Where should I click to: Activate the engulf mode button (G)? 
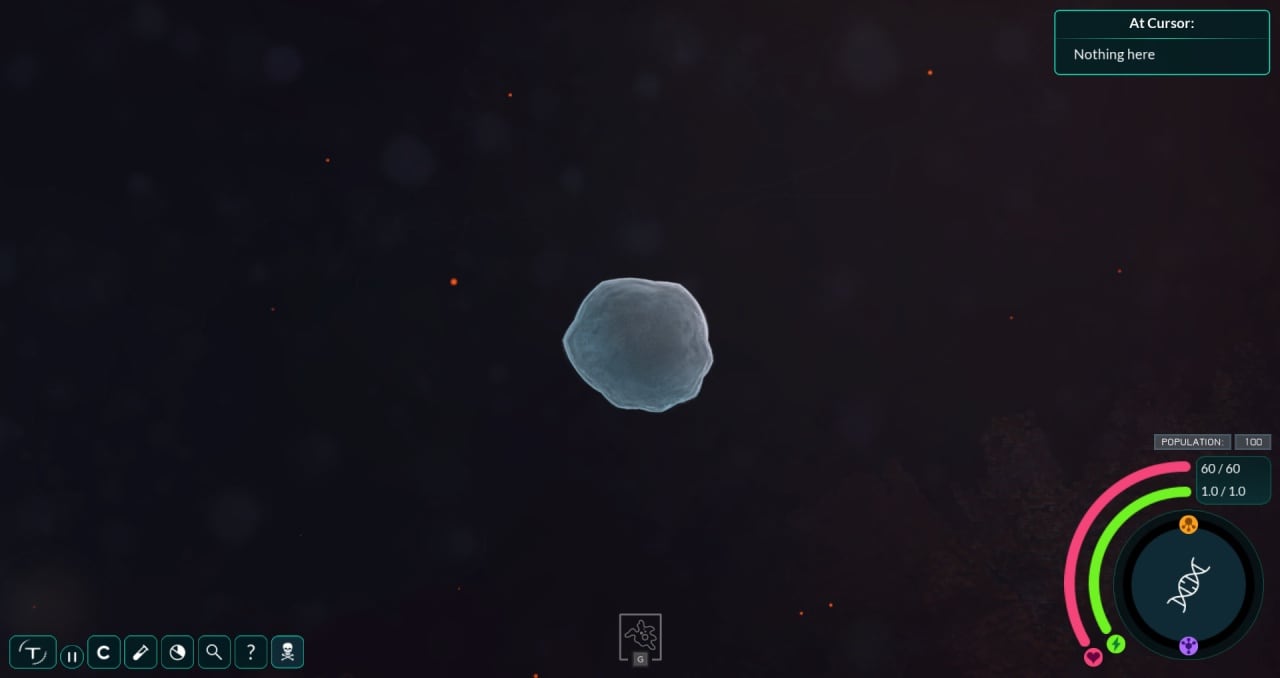tap(640, 636)
